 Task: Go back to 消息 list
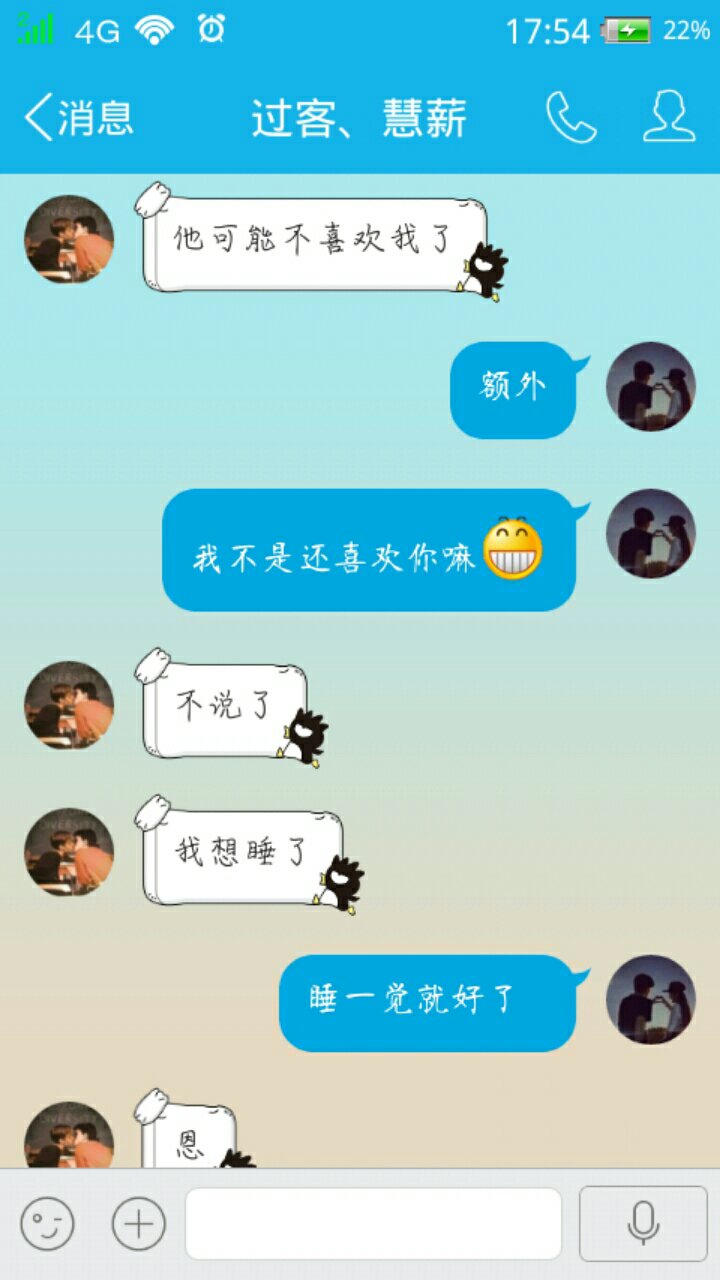(78, 118)
